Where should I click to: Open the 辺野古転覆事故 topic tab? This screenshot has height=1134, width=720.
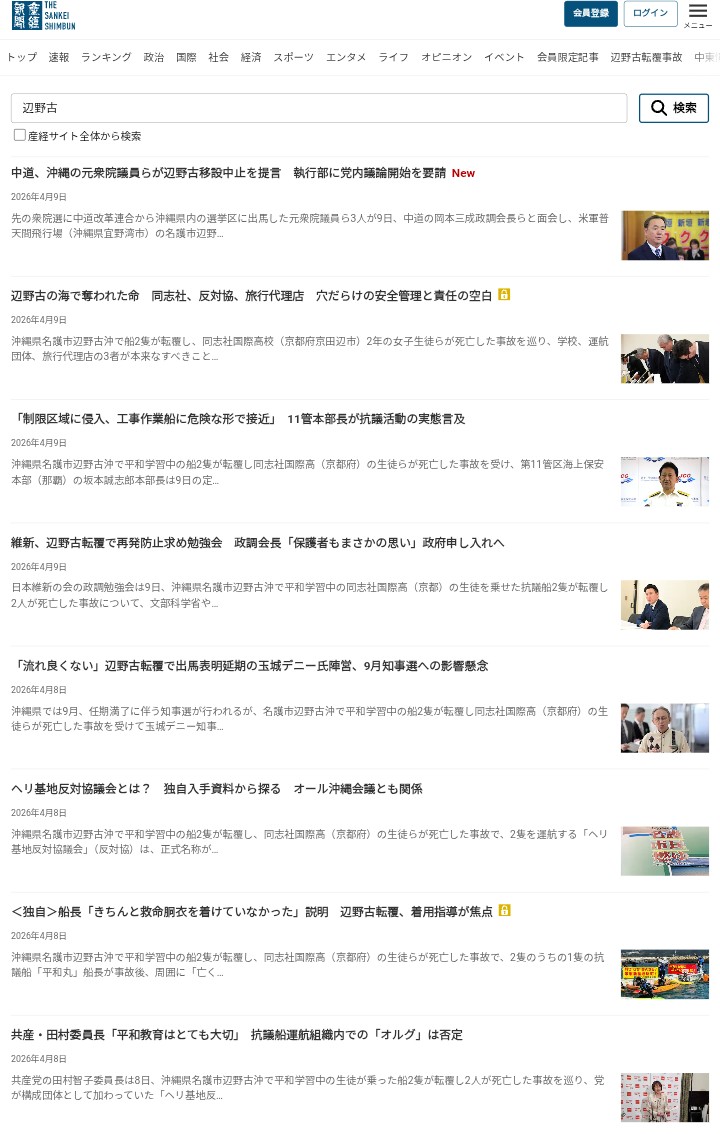click(646, 57)
